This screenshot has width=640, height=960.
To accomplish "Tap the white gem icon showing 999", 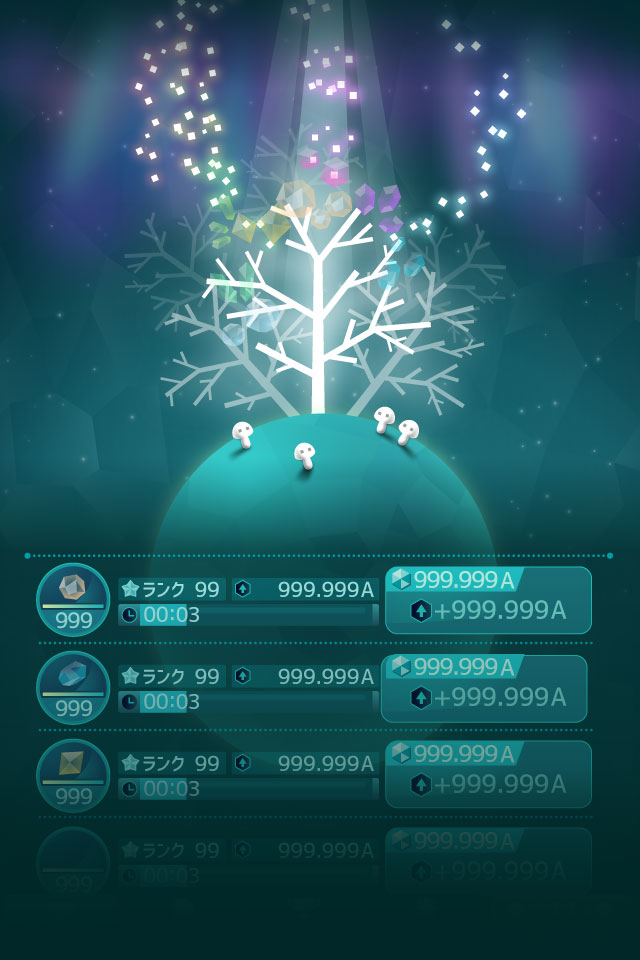I will 73,601.
